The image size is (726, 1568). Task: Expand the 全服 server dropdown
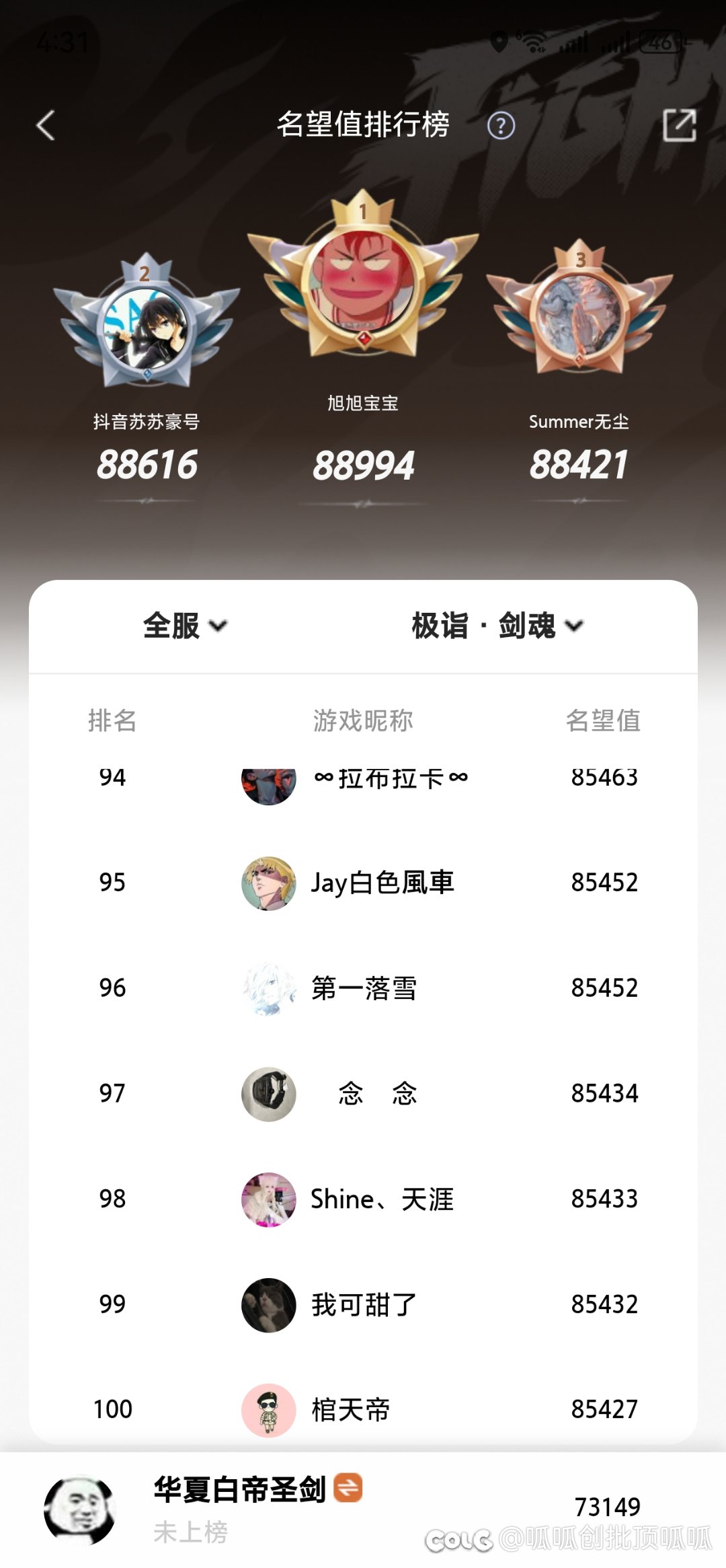(x=185, y=626)
